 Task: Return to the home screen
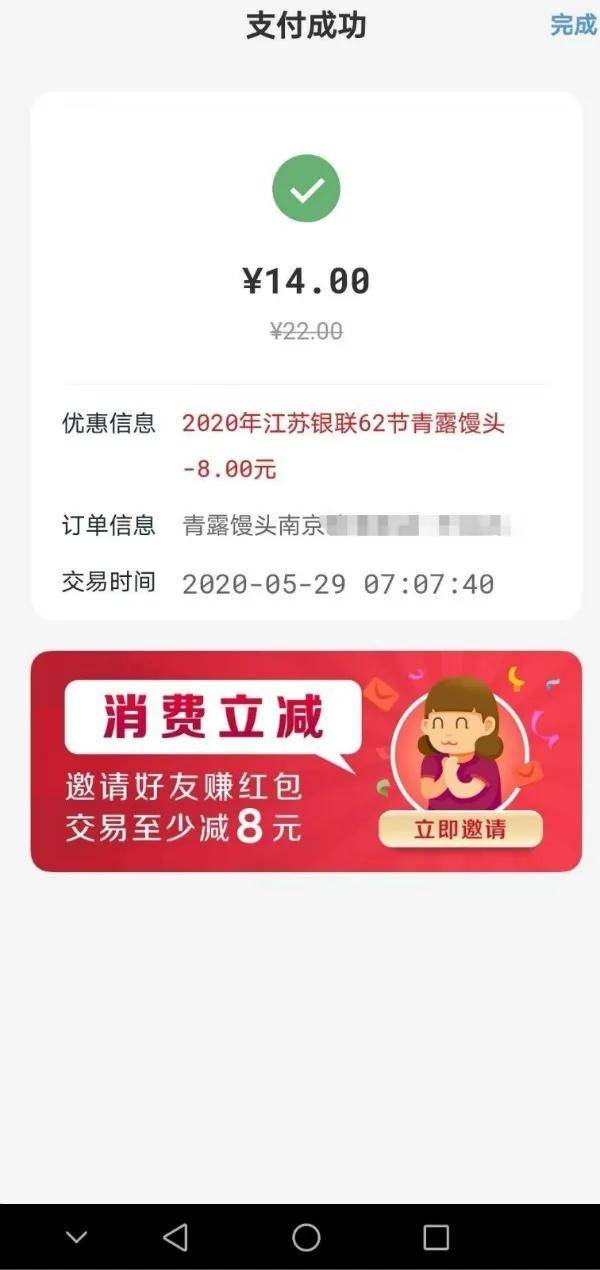point(306,1237)
